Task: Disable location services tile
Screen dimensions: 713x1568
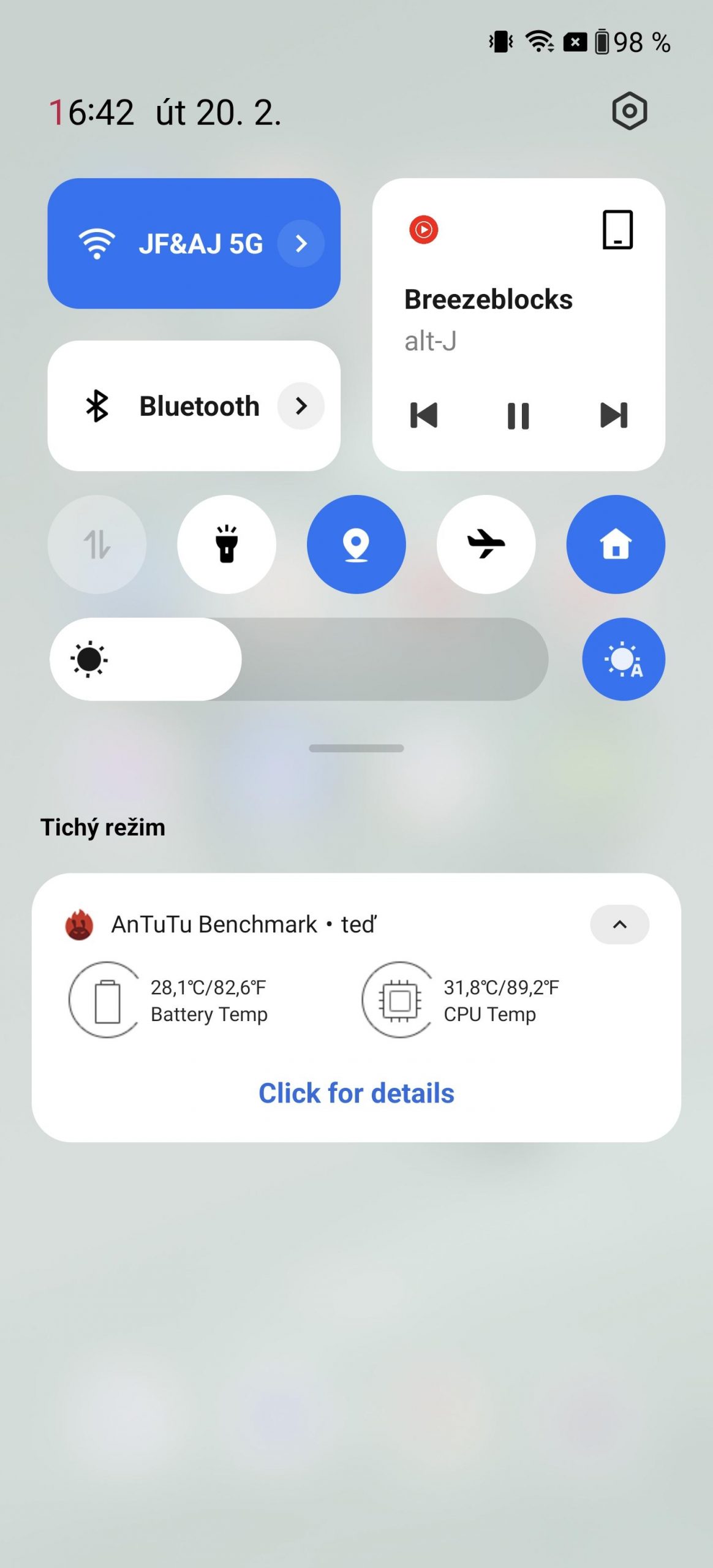Action: pos(356,544)
